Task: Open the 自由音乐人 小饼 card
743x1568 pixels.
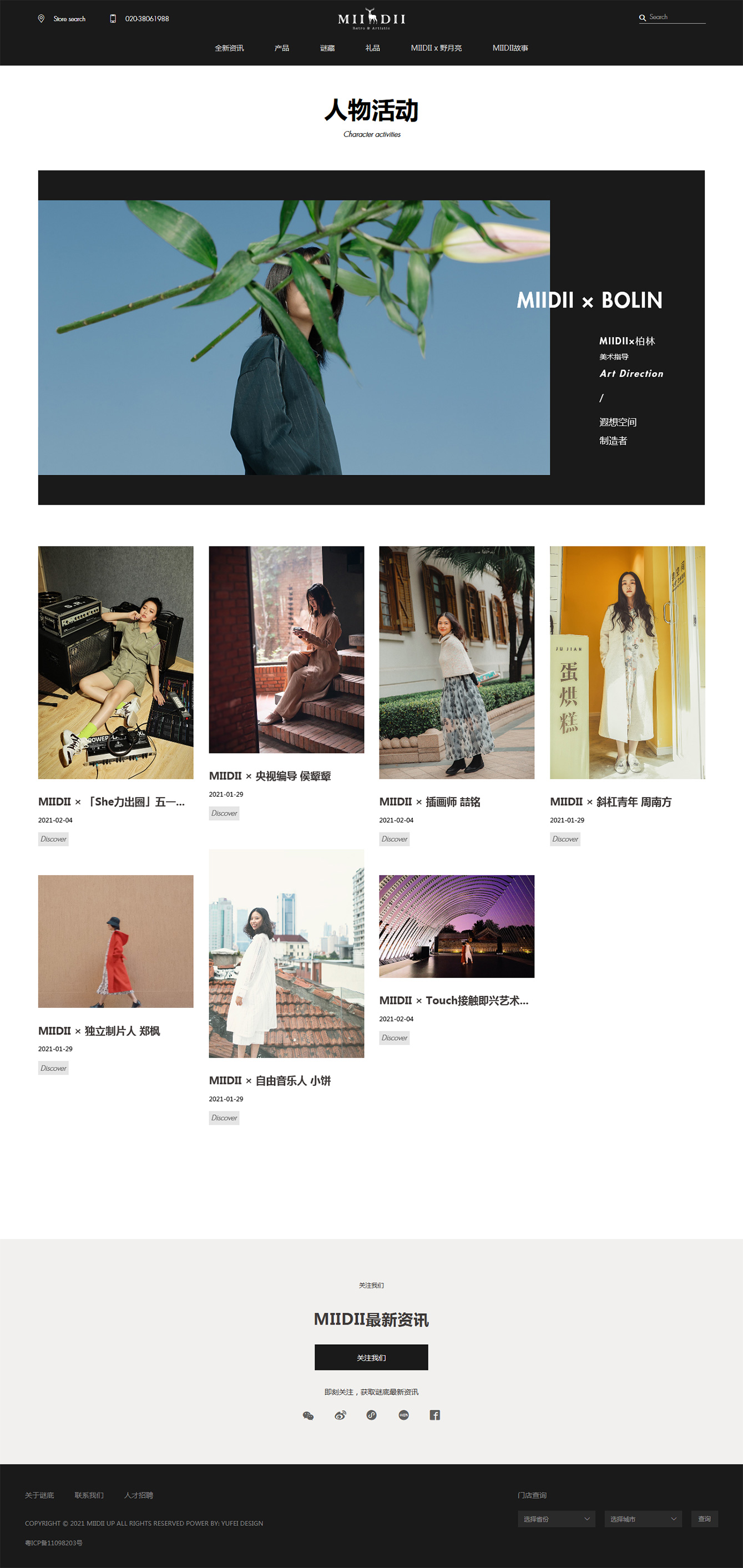Action: click(286, 953)
